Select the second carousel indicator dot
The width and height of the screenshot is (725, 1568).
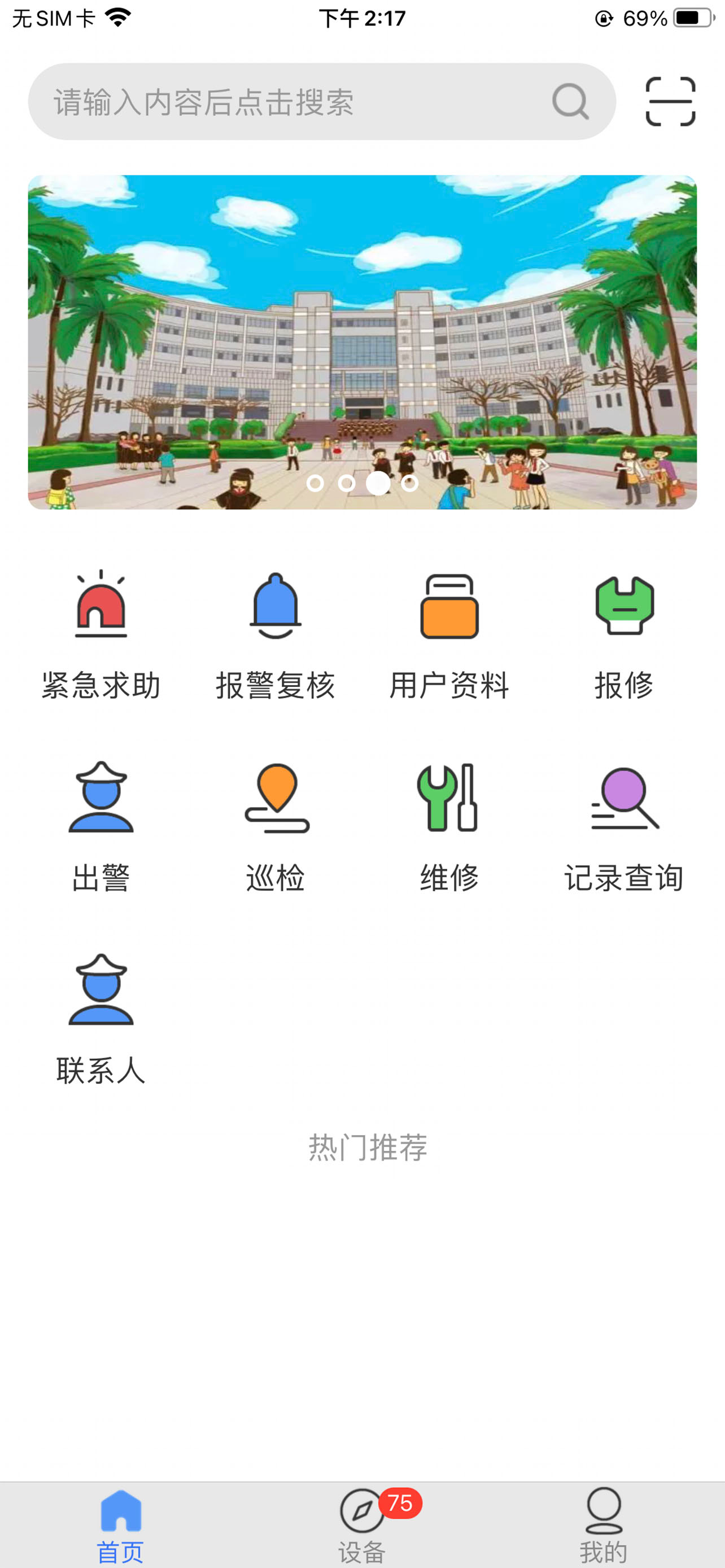(x=348, y=484)
